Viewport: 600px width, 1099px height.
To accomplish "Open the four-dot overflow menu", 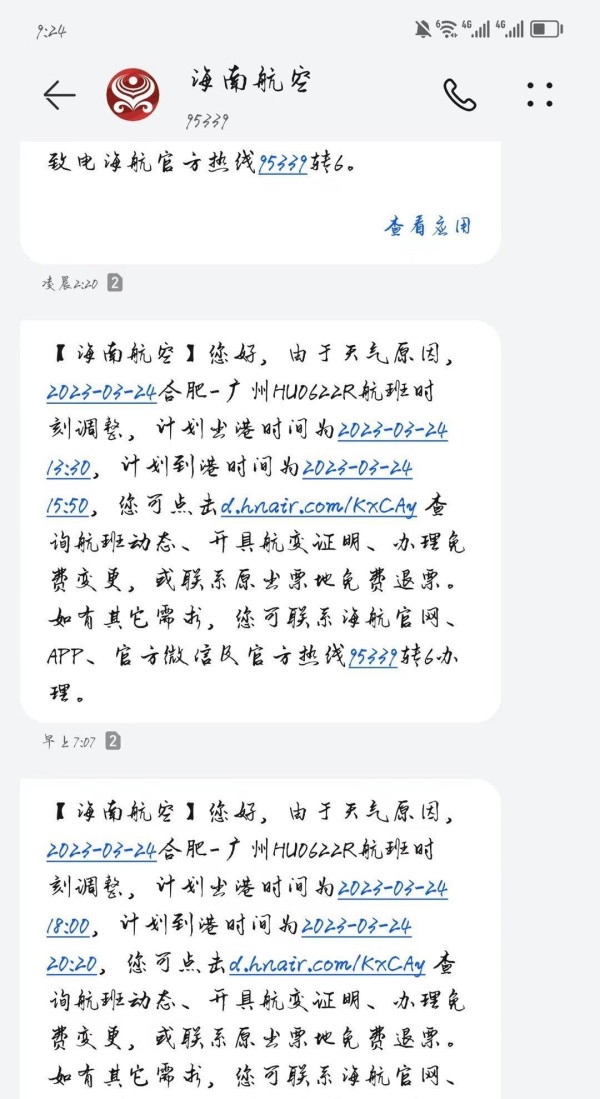I will coord(539,95).
